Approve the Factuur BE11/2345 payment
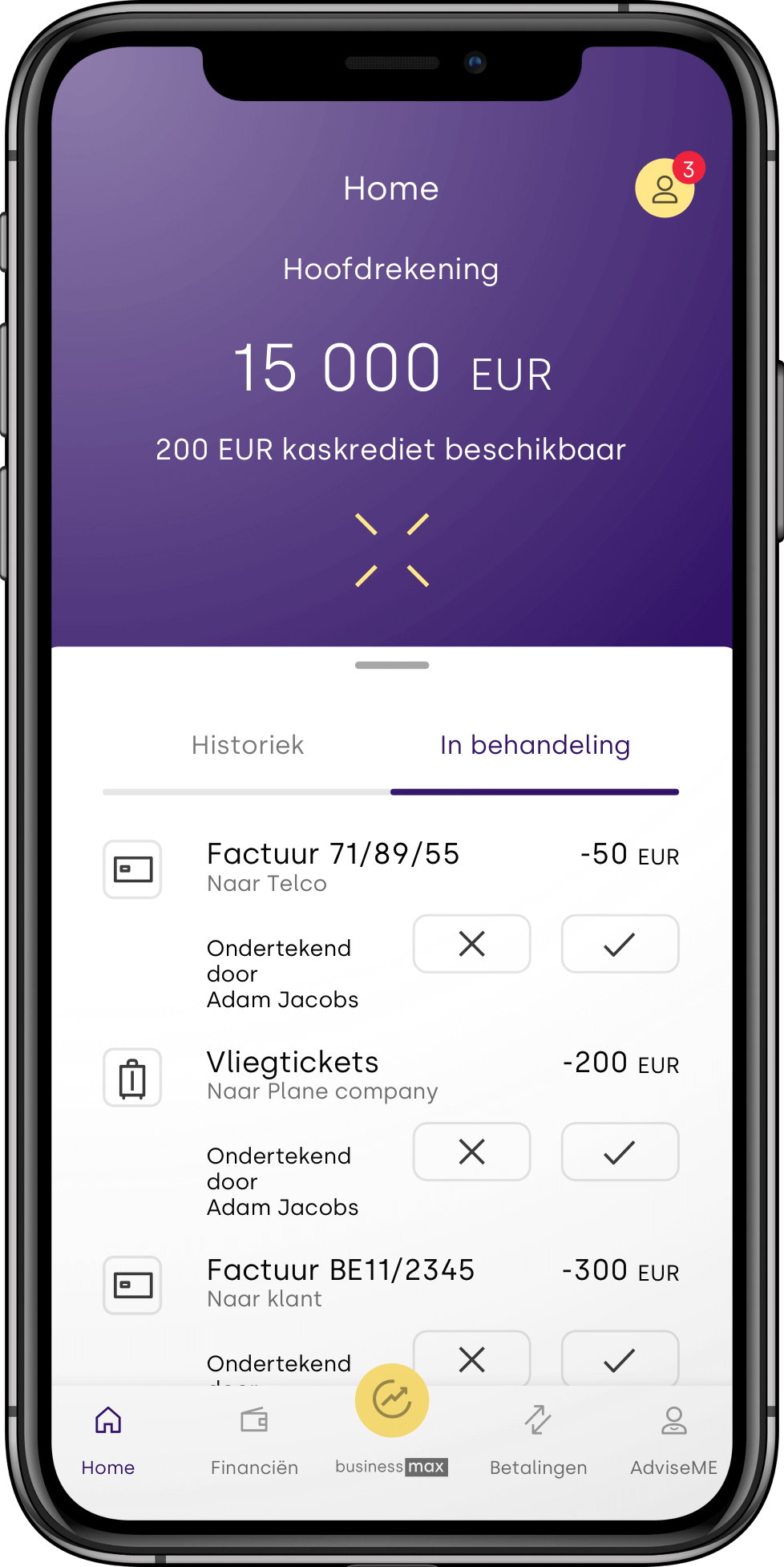784x1567 pixels. point(620,1358)
